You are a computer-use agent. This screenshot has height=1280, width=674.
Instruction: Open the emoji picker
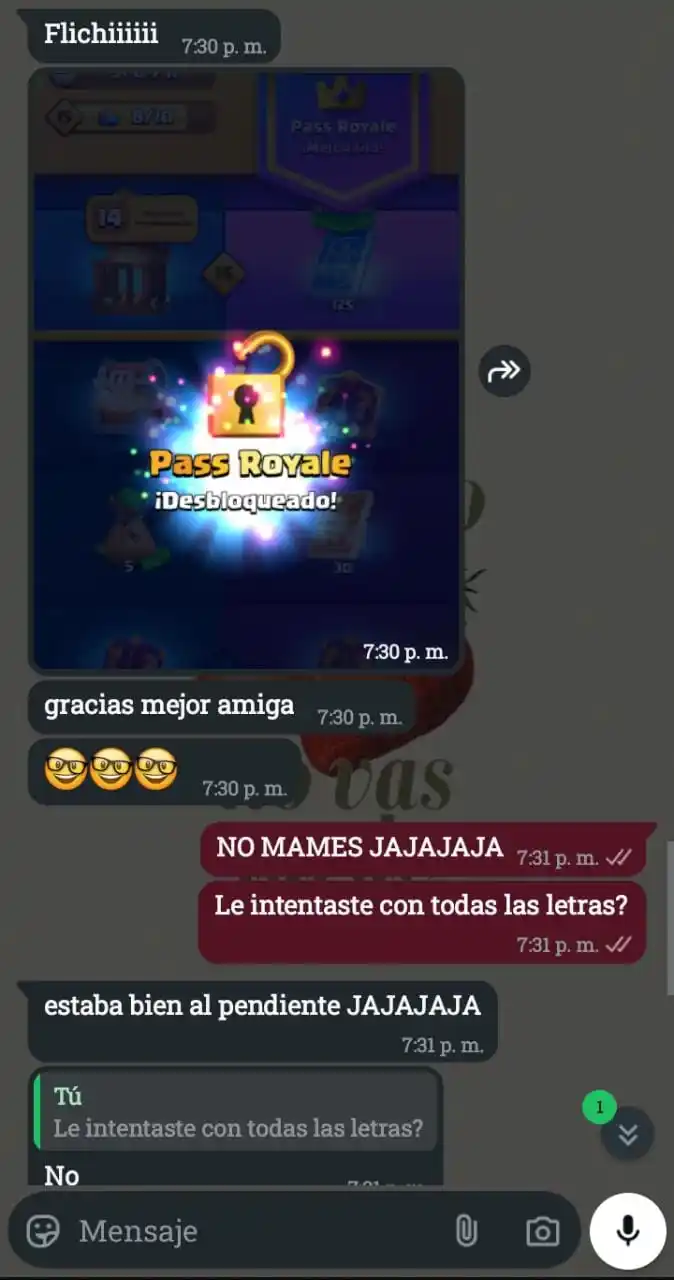(43, 1231)
